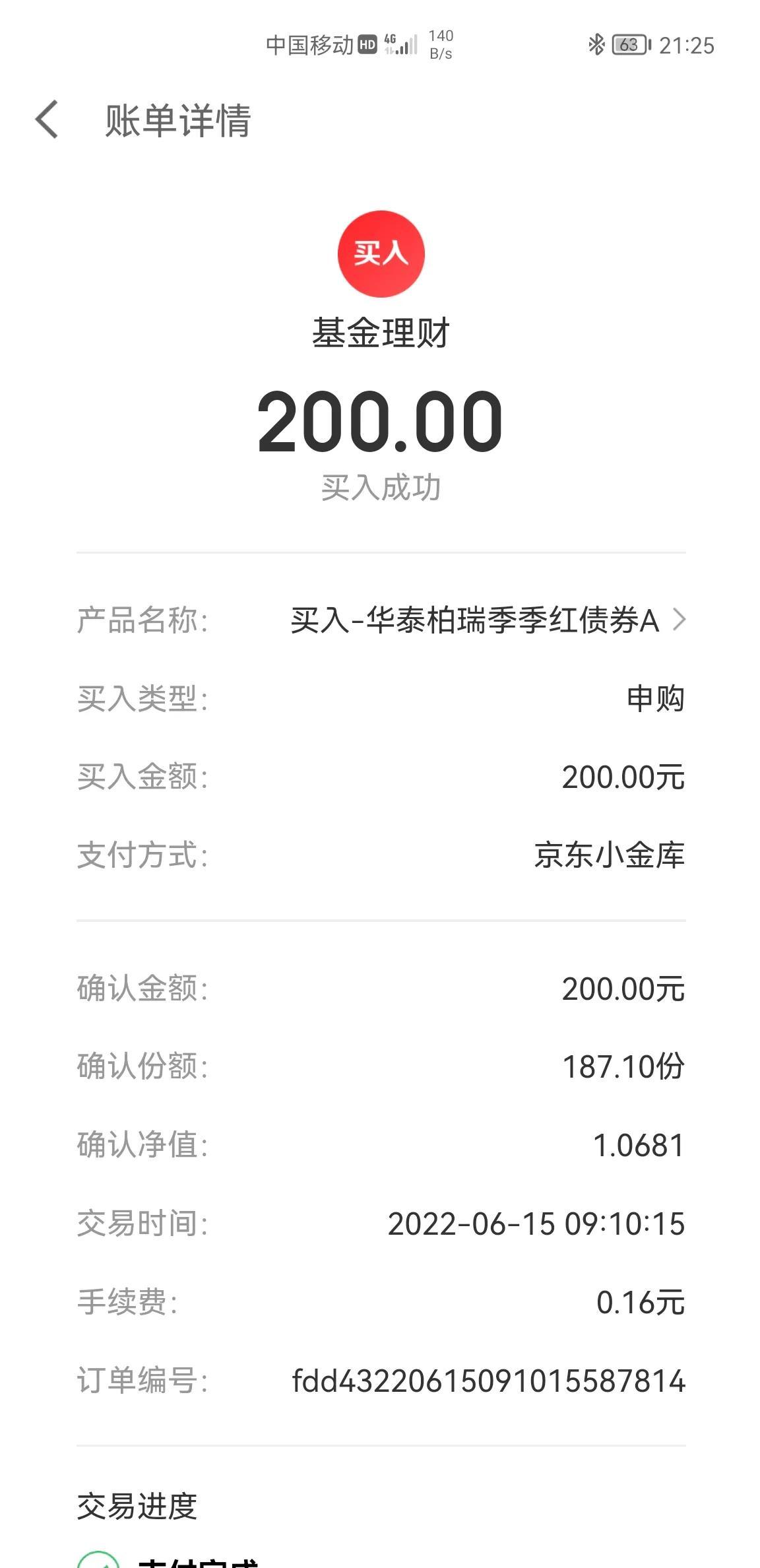Go back from the 账单详情 page
760x1568 pixels.
click(x=47, y=120)
